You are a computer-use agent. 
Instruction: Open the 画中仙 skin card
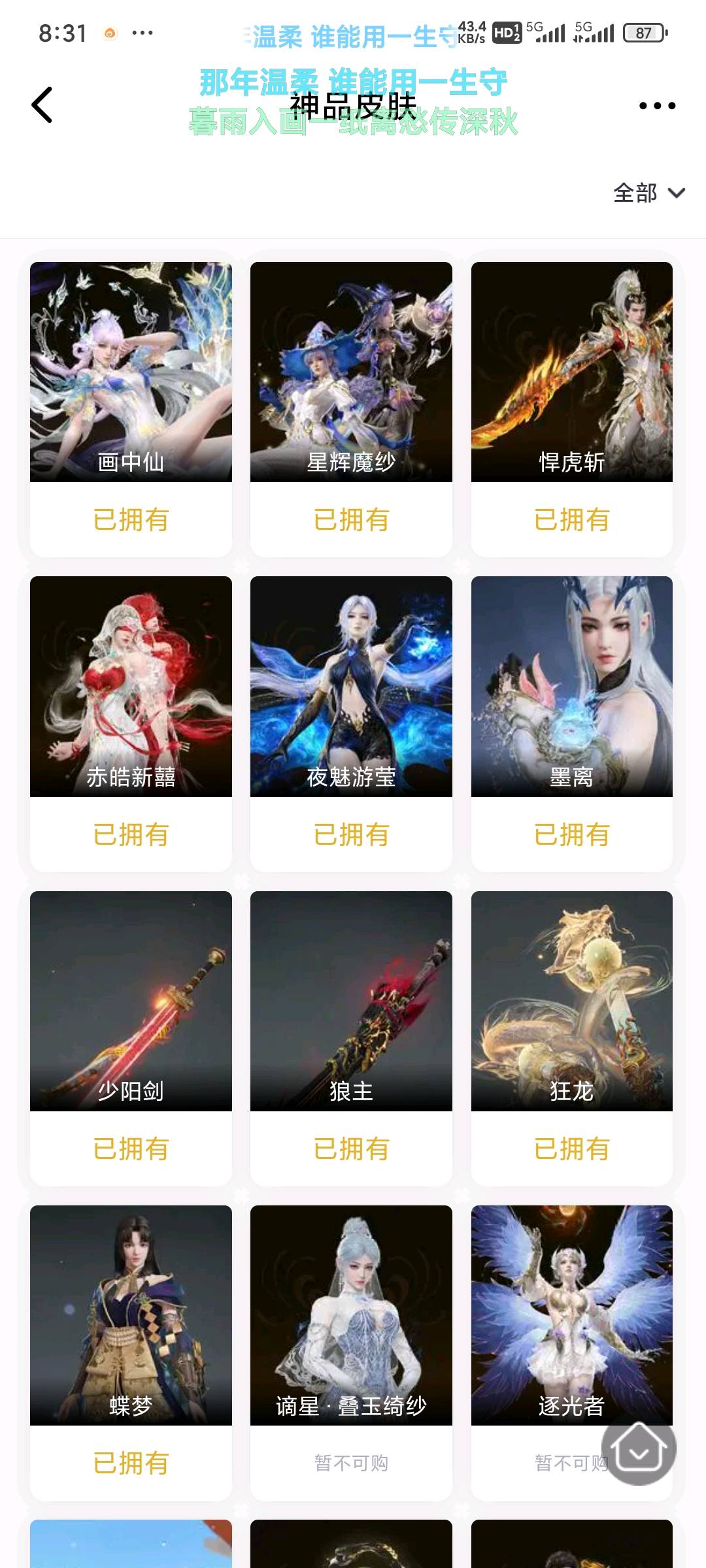131,372
